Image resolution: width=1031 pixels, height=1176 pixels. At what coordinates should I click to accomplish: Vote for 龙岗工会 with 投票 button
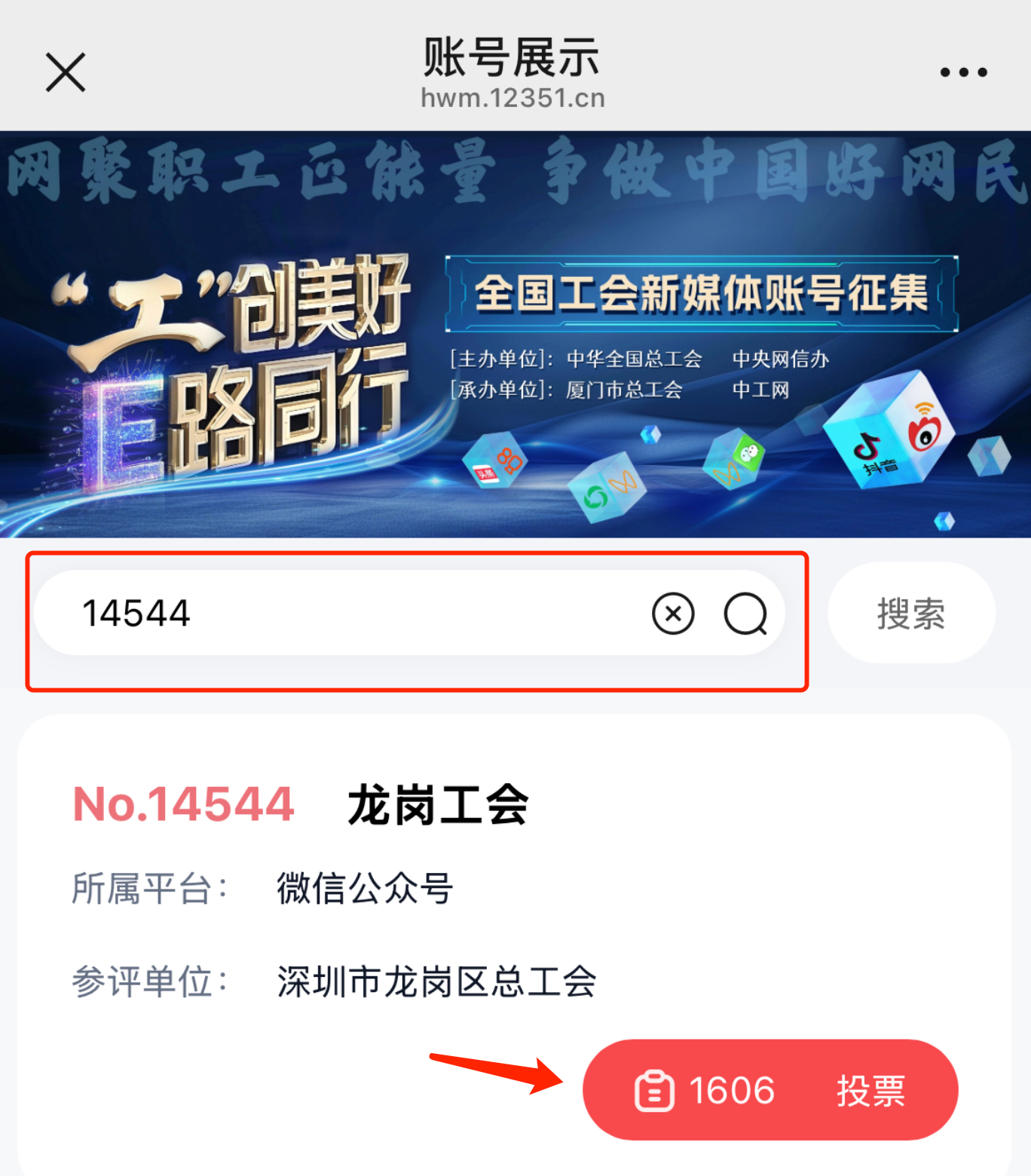click(x=770, y=1090)
